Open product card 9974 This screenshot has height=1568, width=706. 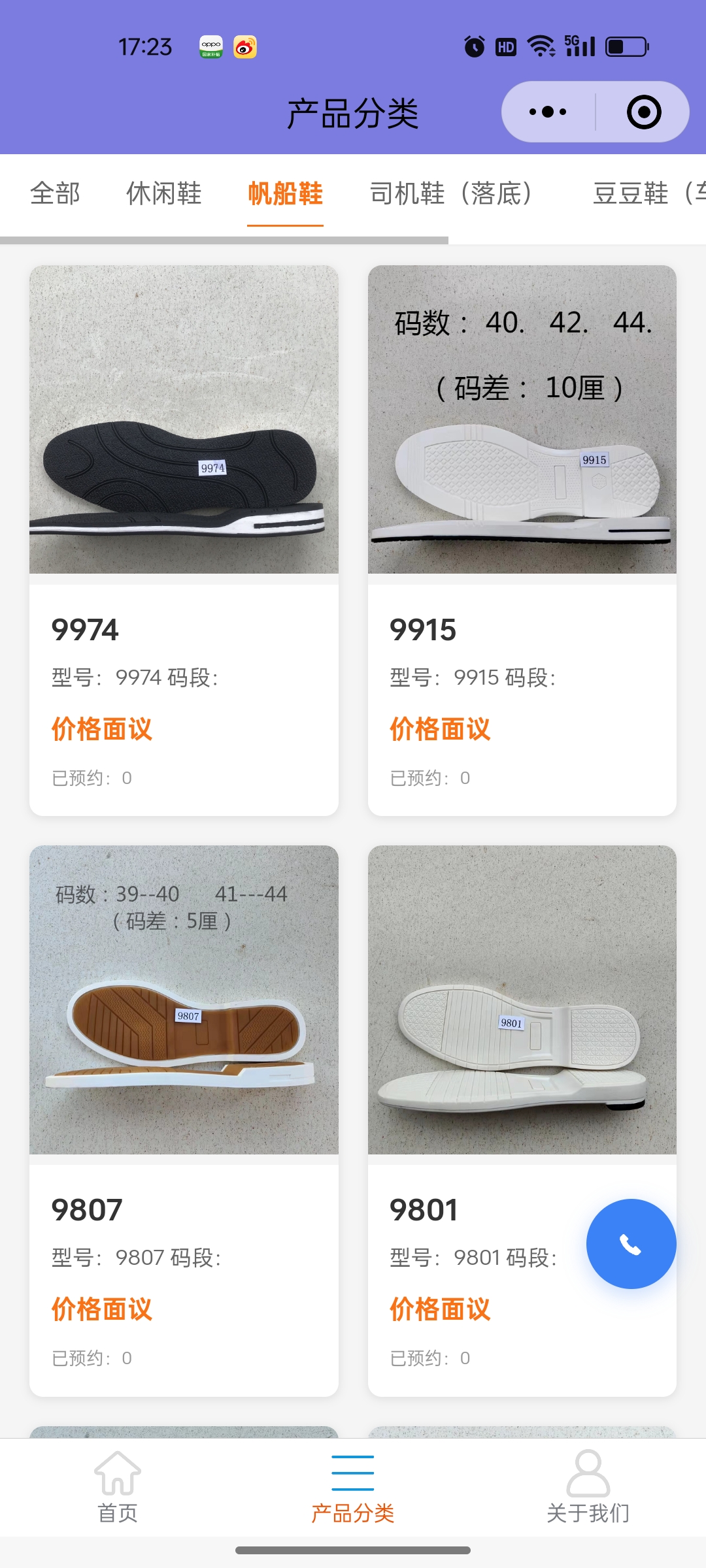click(184, 540)
